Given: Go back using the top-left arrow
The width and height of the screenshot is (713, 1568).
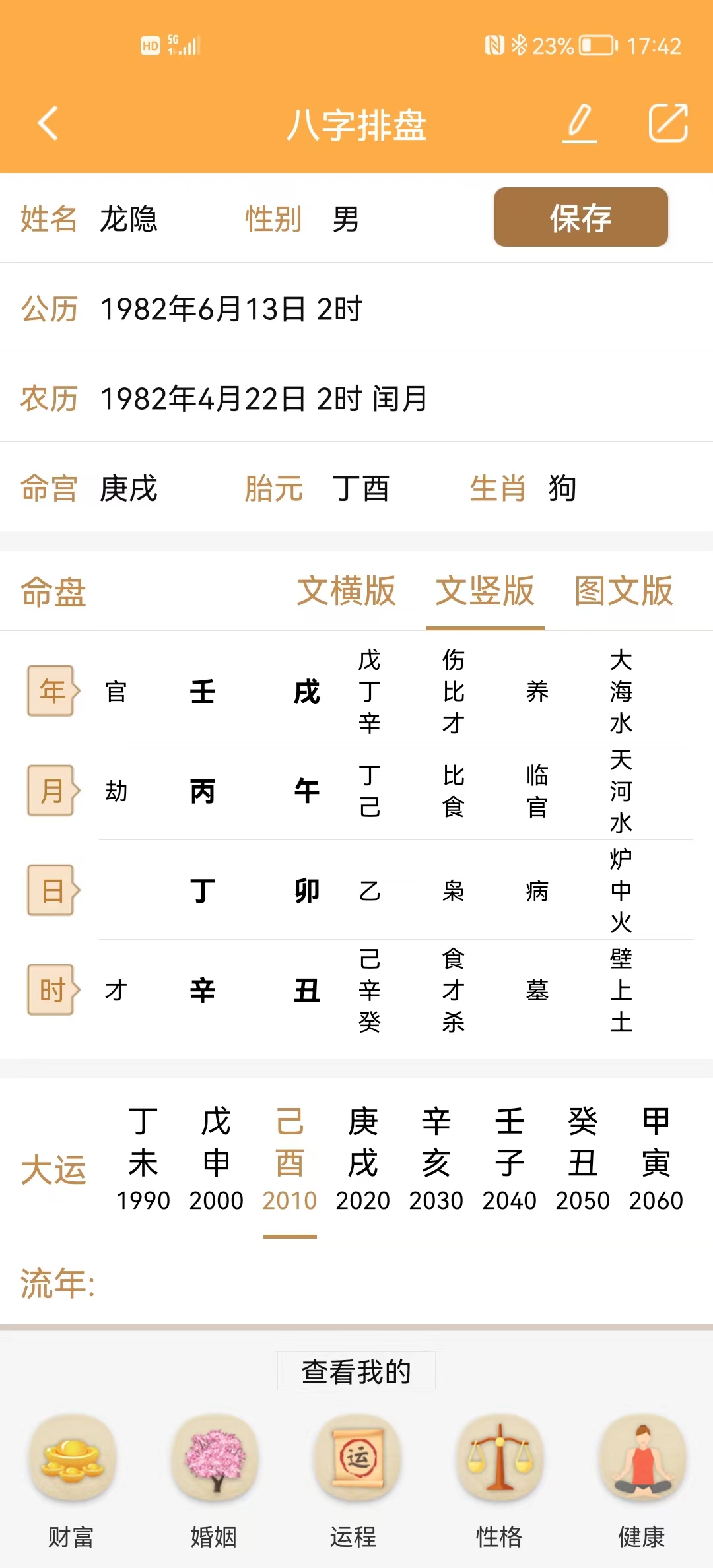Looking at the screenshot, I should (x=48, y=123).
